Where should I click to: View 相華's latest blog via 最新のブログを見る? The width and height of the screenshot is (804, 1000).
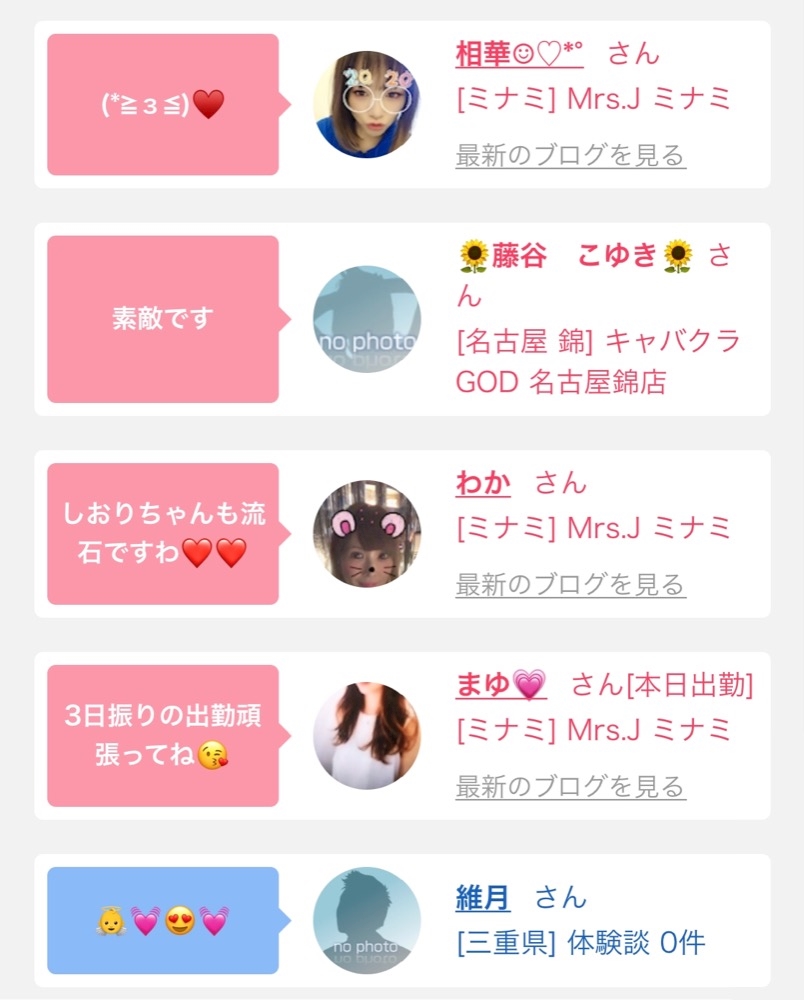570,156
